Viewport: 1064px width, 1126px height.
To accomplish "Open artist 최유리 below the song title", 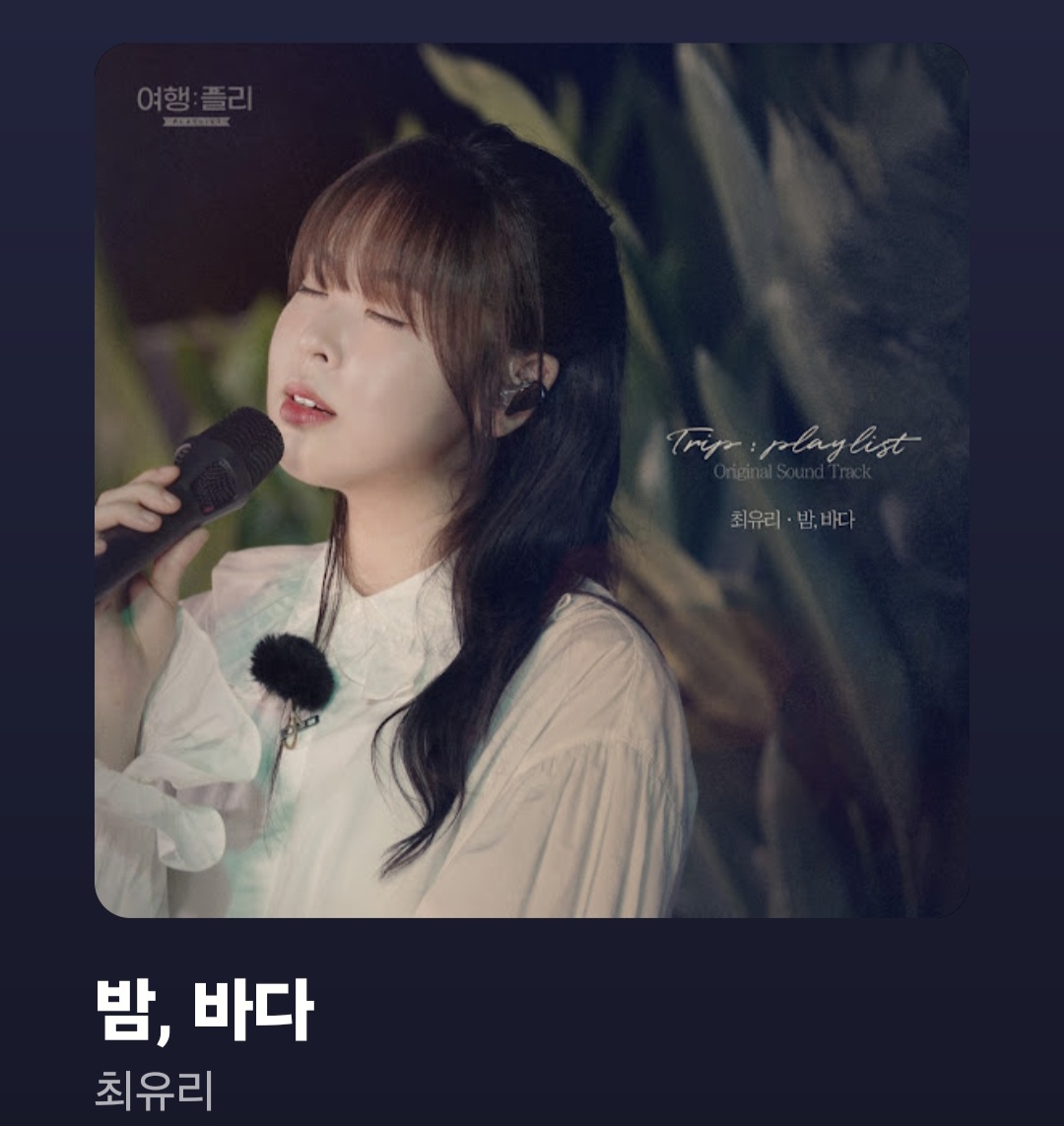I will pos(154,1091).
